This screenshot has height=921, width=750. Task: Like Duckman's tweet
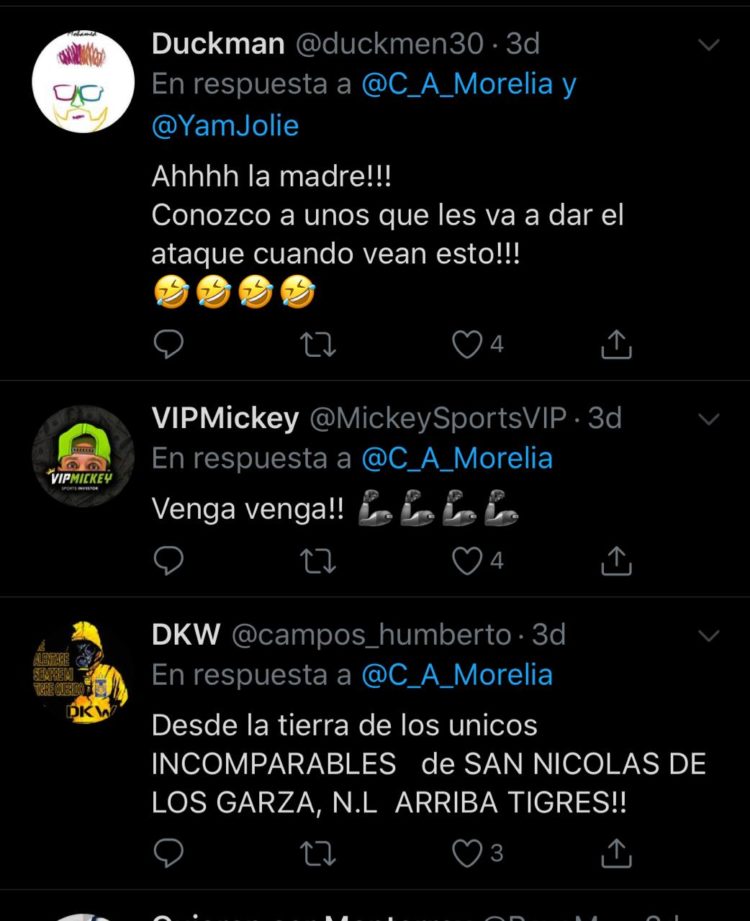pyautogui.click(x=467, y=345)
